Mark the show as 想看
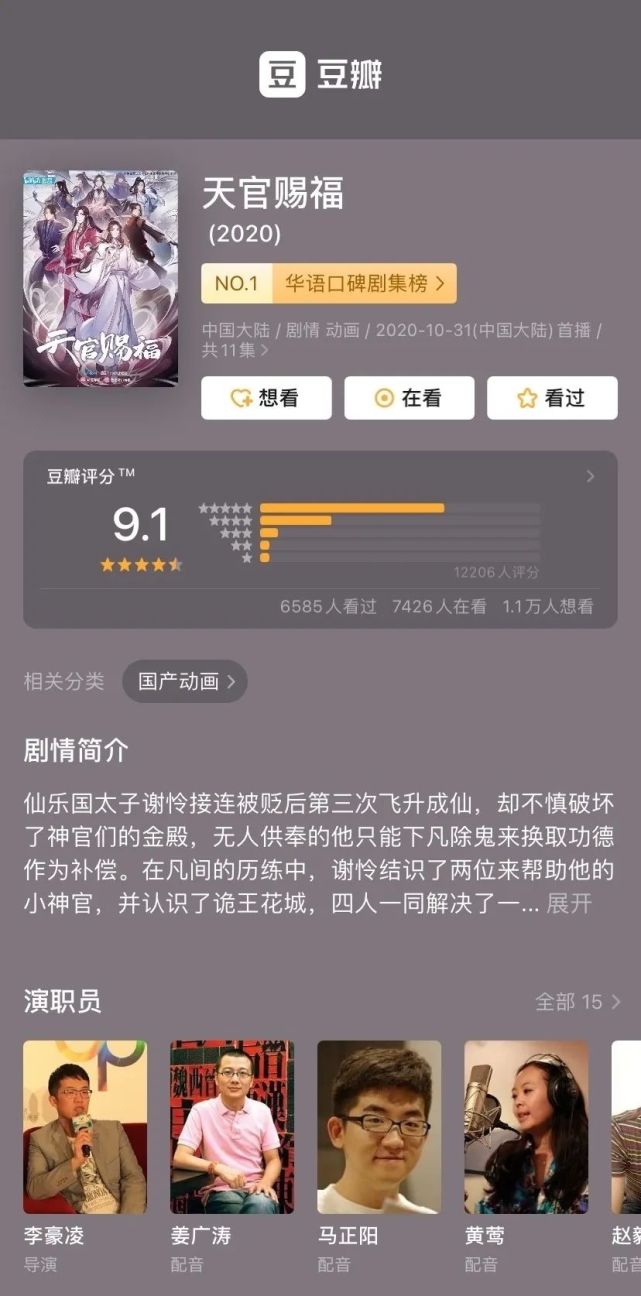The image size is (641, 1296). coord(266,398)
